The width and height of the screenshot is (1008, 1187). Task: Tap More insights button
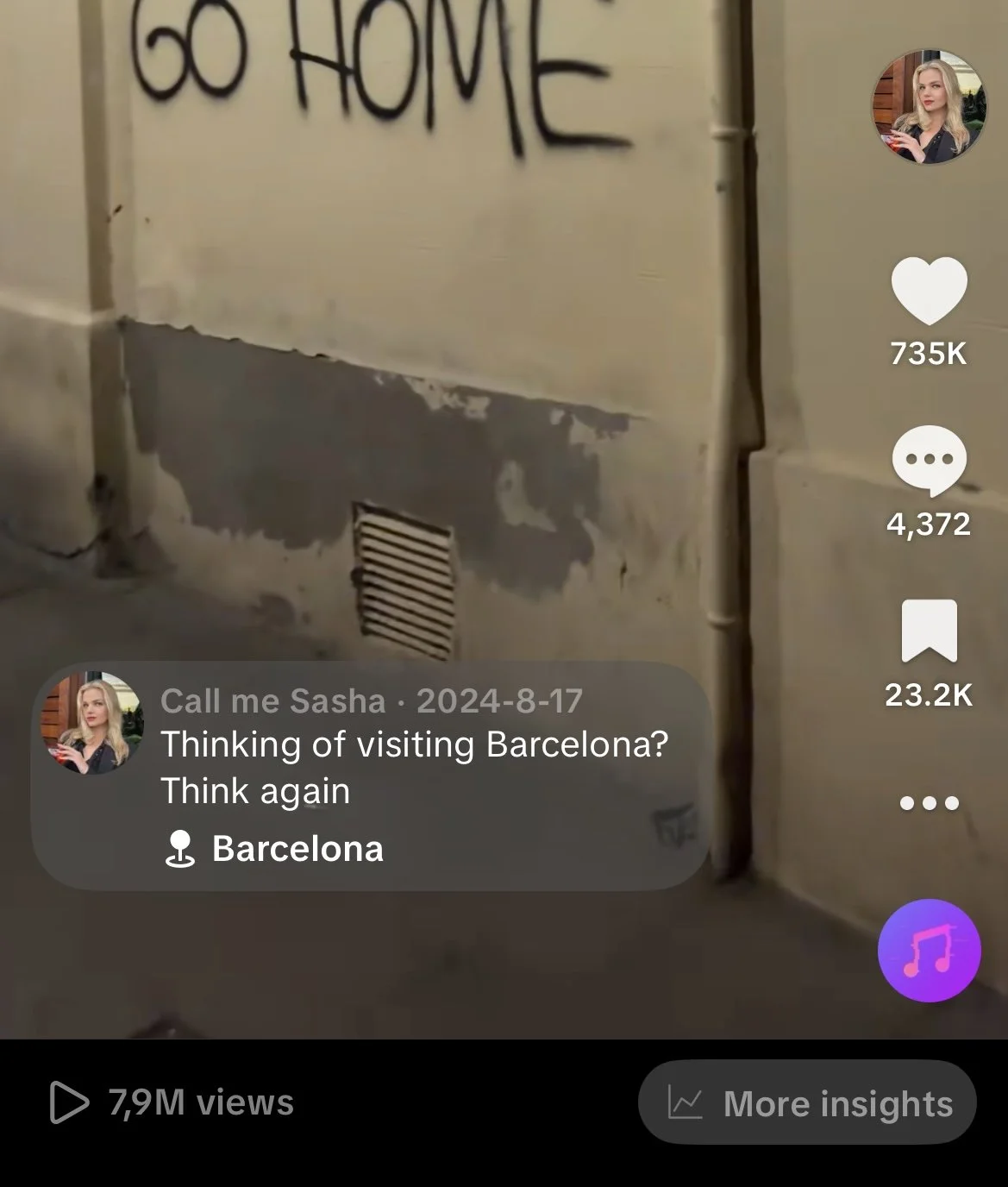point(807,1102)
